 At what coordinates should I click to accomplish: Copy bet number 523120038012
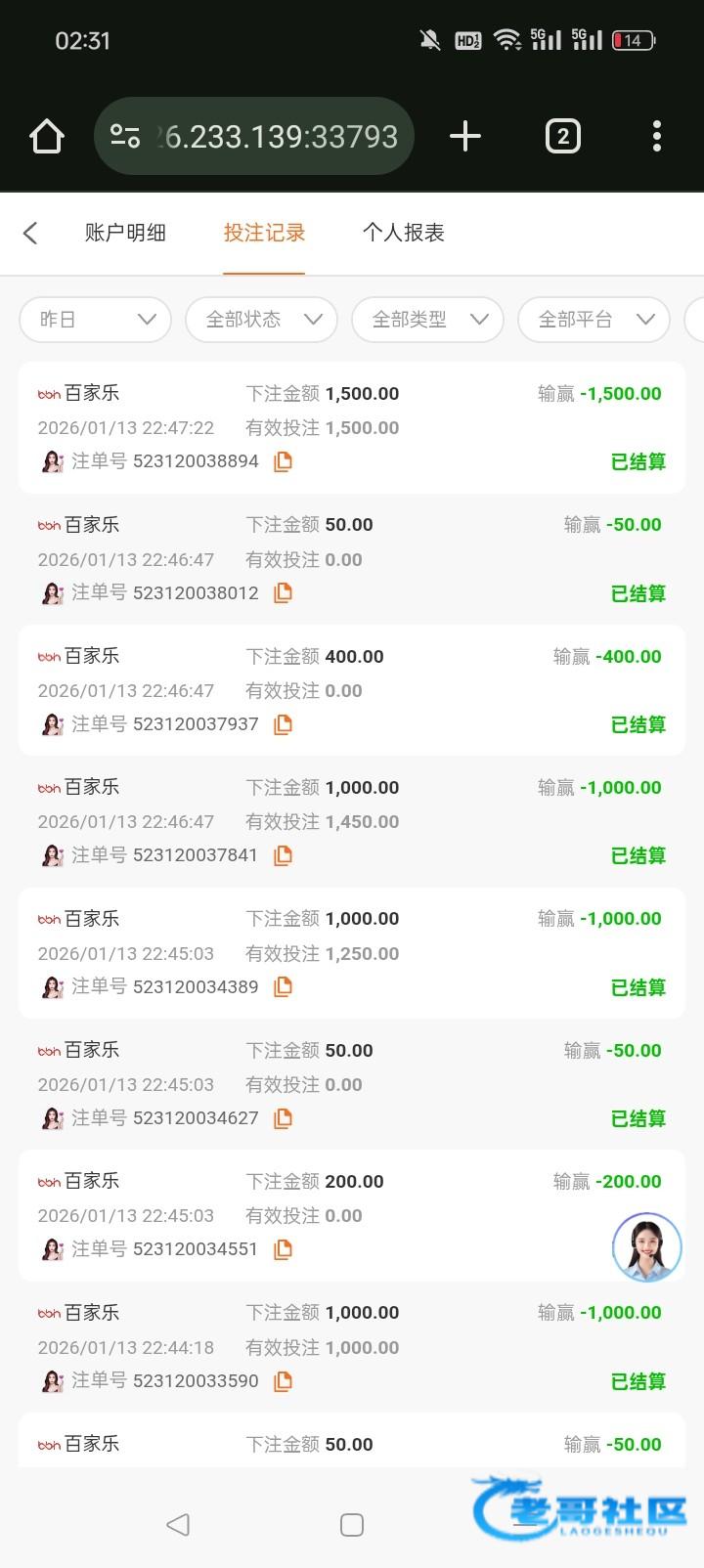tap(283, 592)
